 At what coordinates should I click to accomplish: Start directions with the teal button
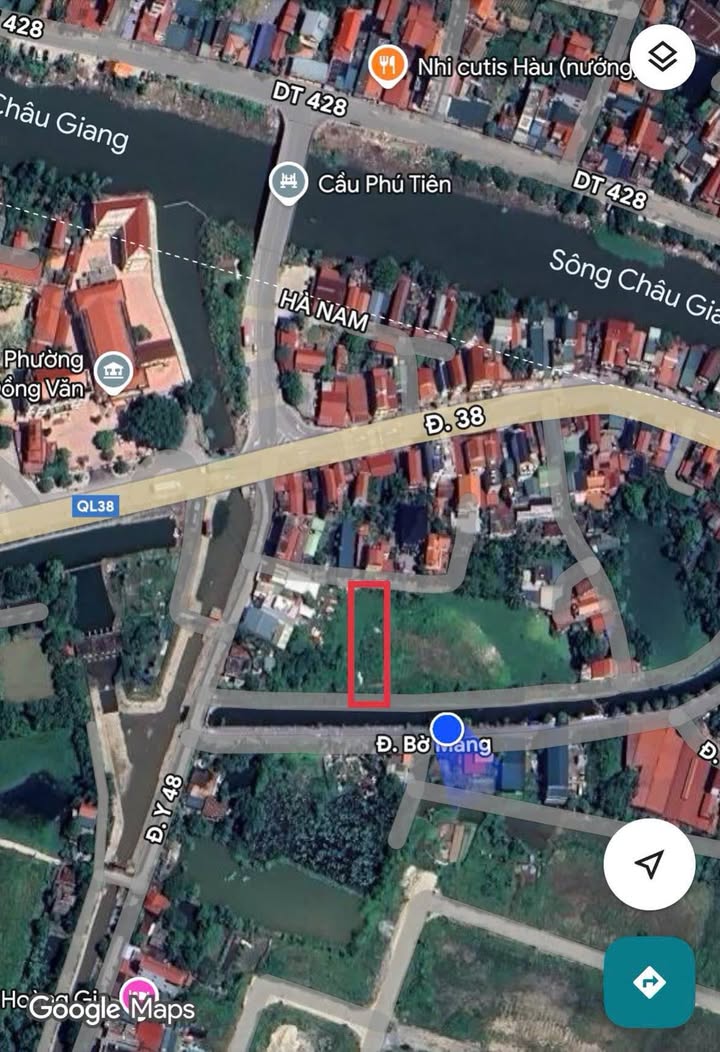coord(649,982)
